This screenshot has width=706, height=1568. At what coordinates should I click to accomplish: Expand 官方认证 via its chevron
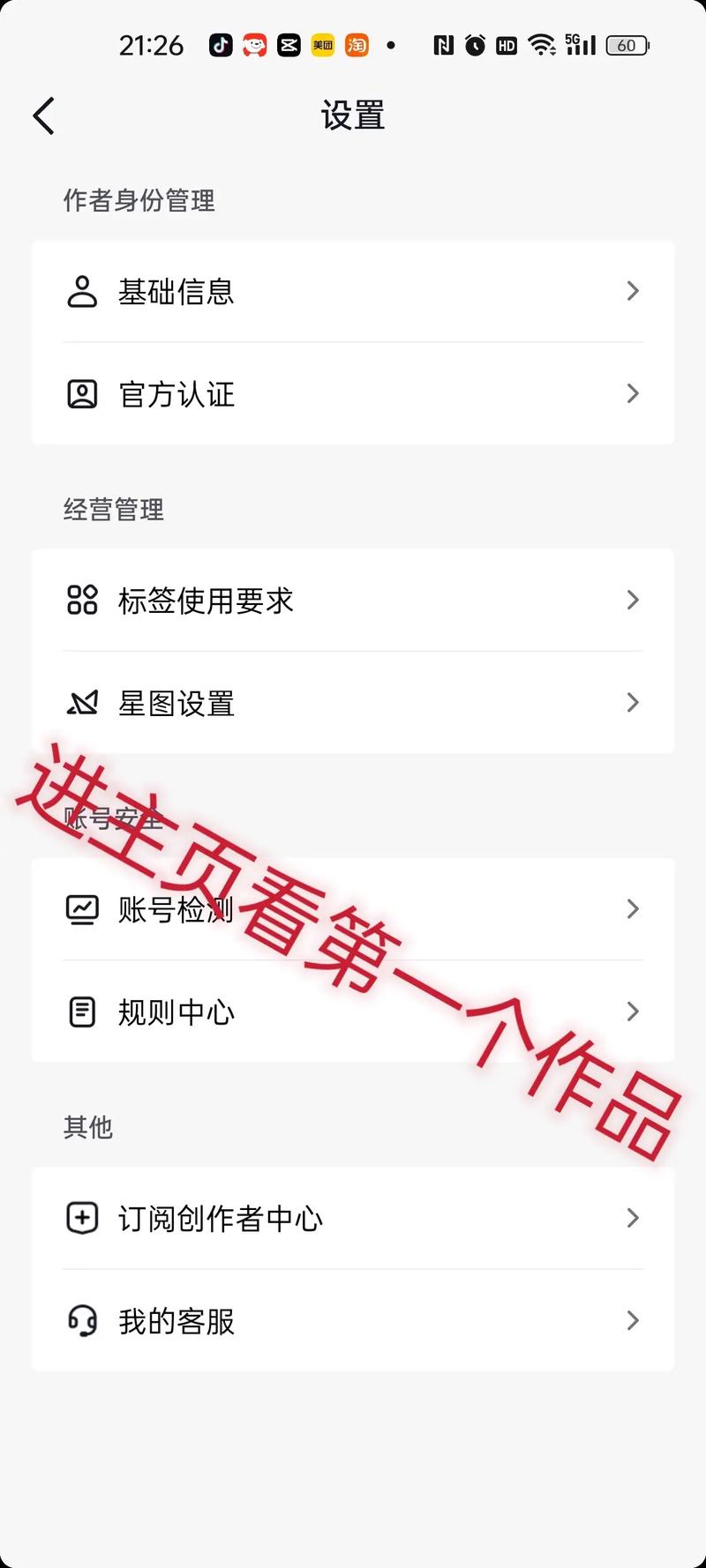point(633,393)
